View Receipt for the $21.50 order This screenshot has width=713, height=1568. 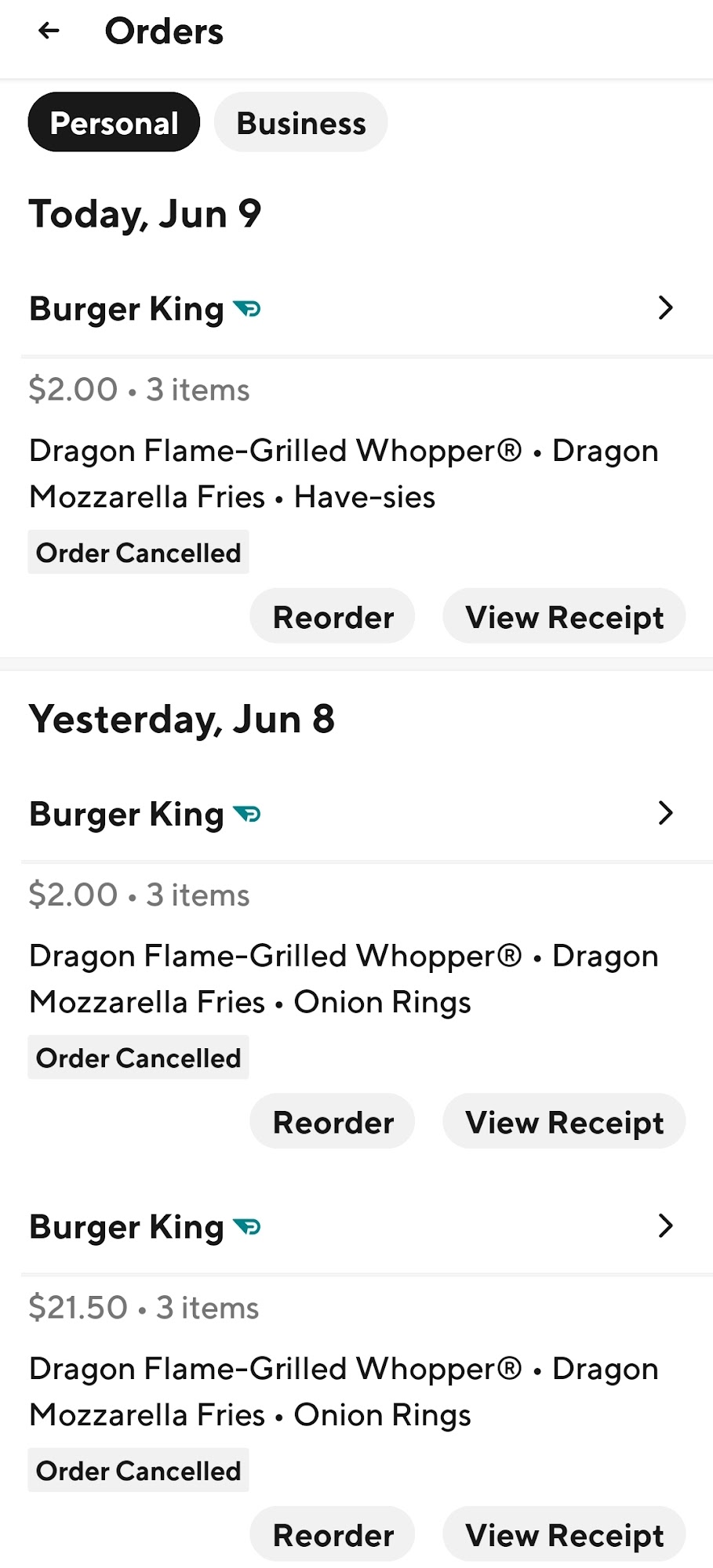564,1535
